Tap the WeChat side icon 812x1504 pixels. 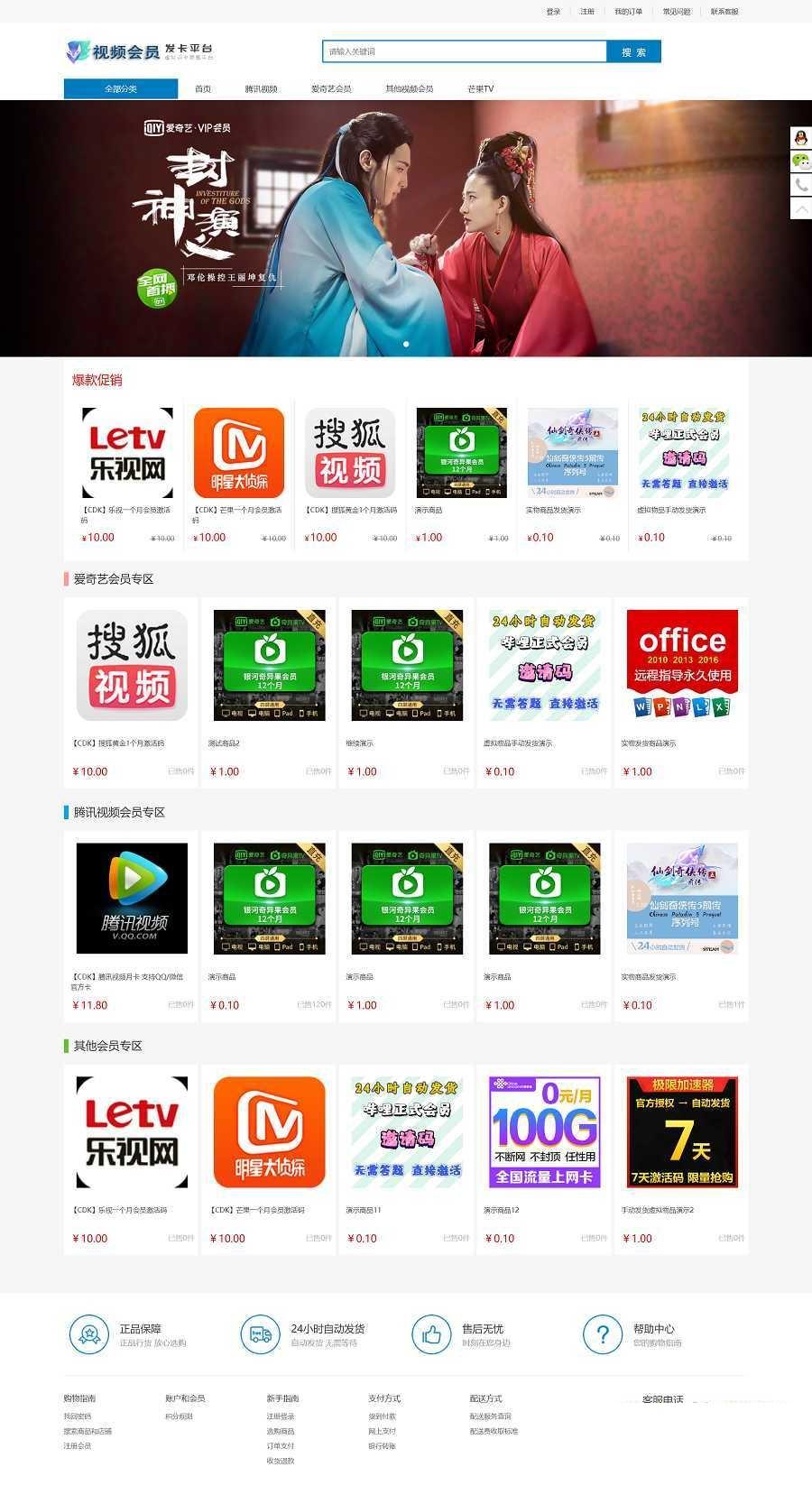tap(800, 161)
